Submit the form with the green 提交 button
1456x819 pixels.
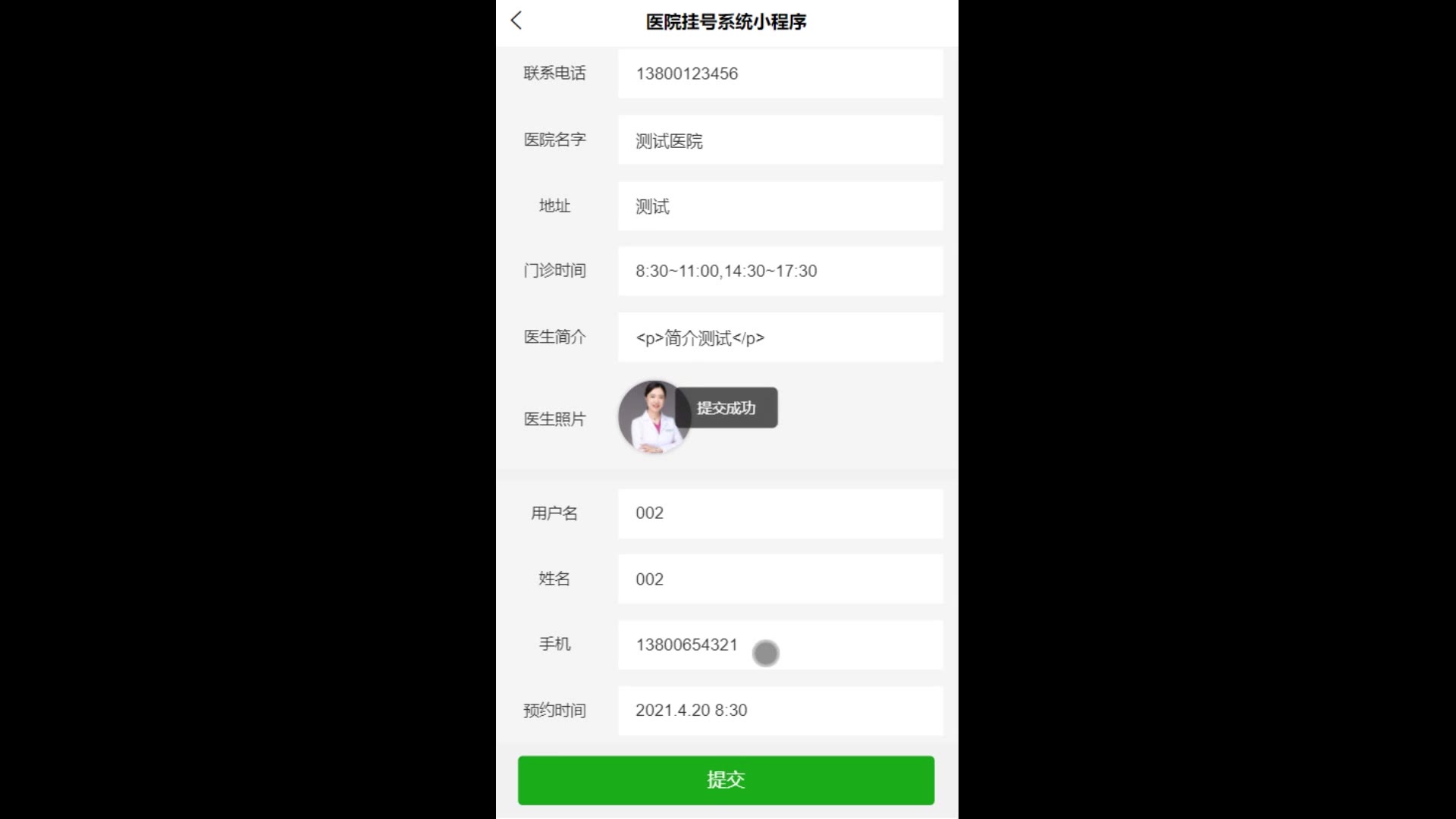click(726, 780)
